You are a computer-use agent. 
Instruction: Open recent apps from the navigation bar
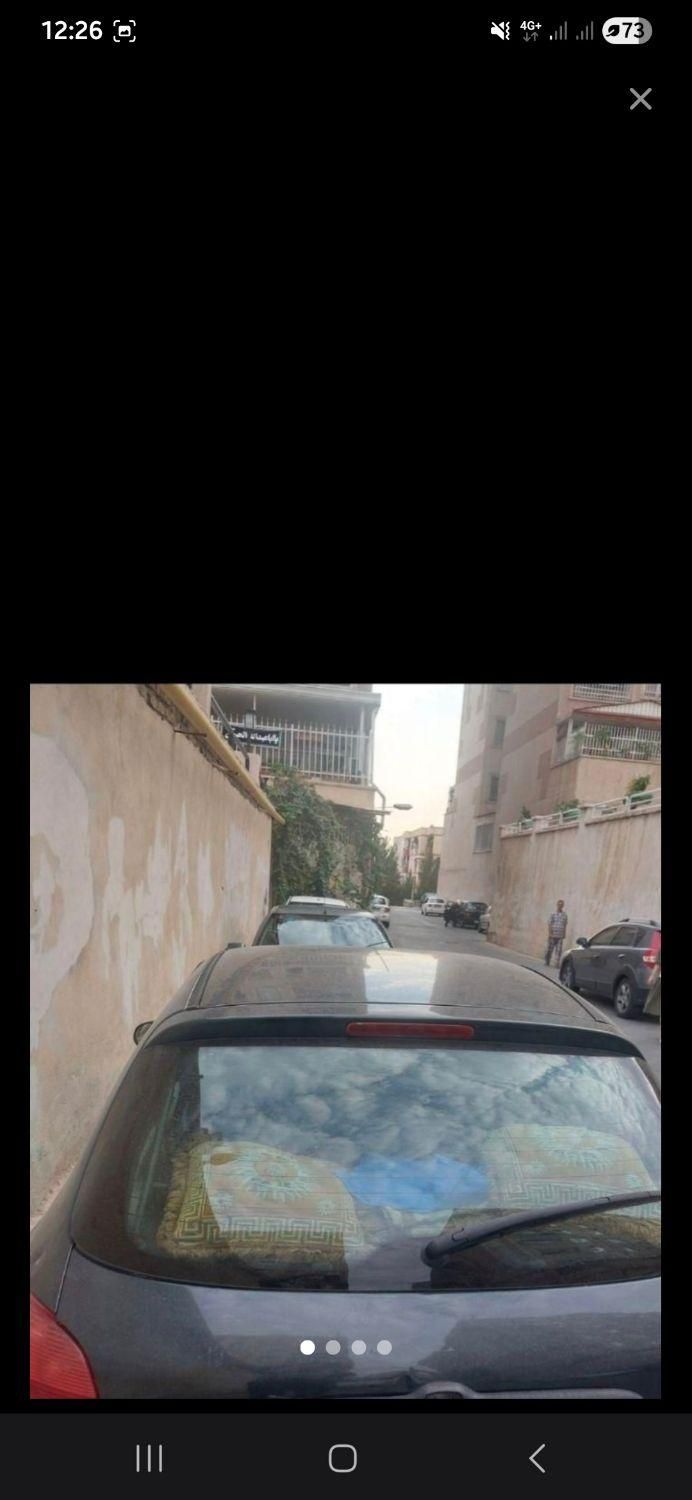(x=149, y=1458)
